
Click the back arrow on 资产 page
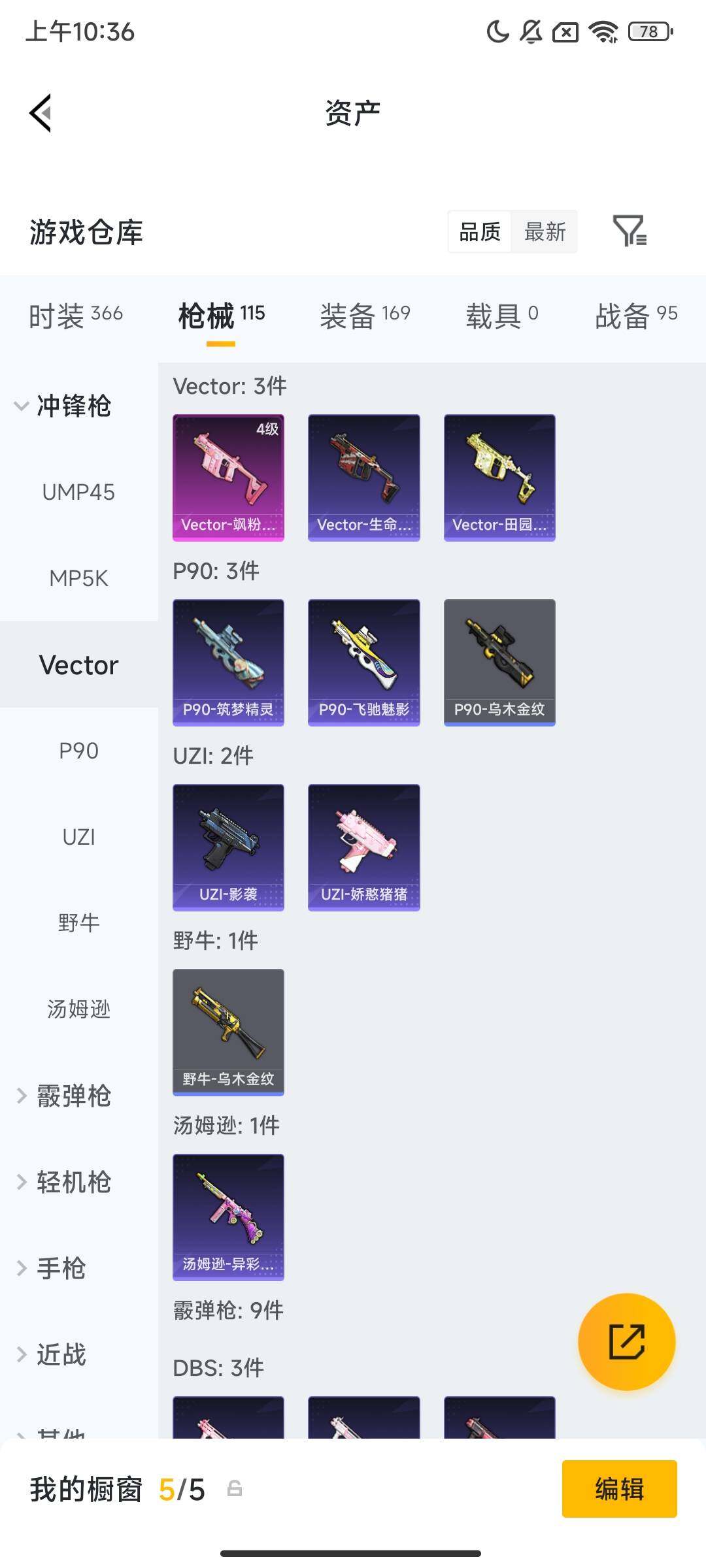pos(41,112)
